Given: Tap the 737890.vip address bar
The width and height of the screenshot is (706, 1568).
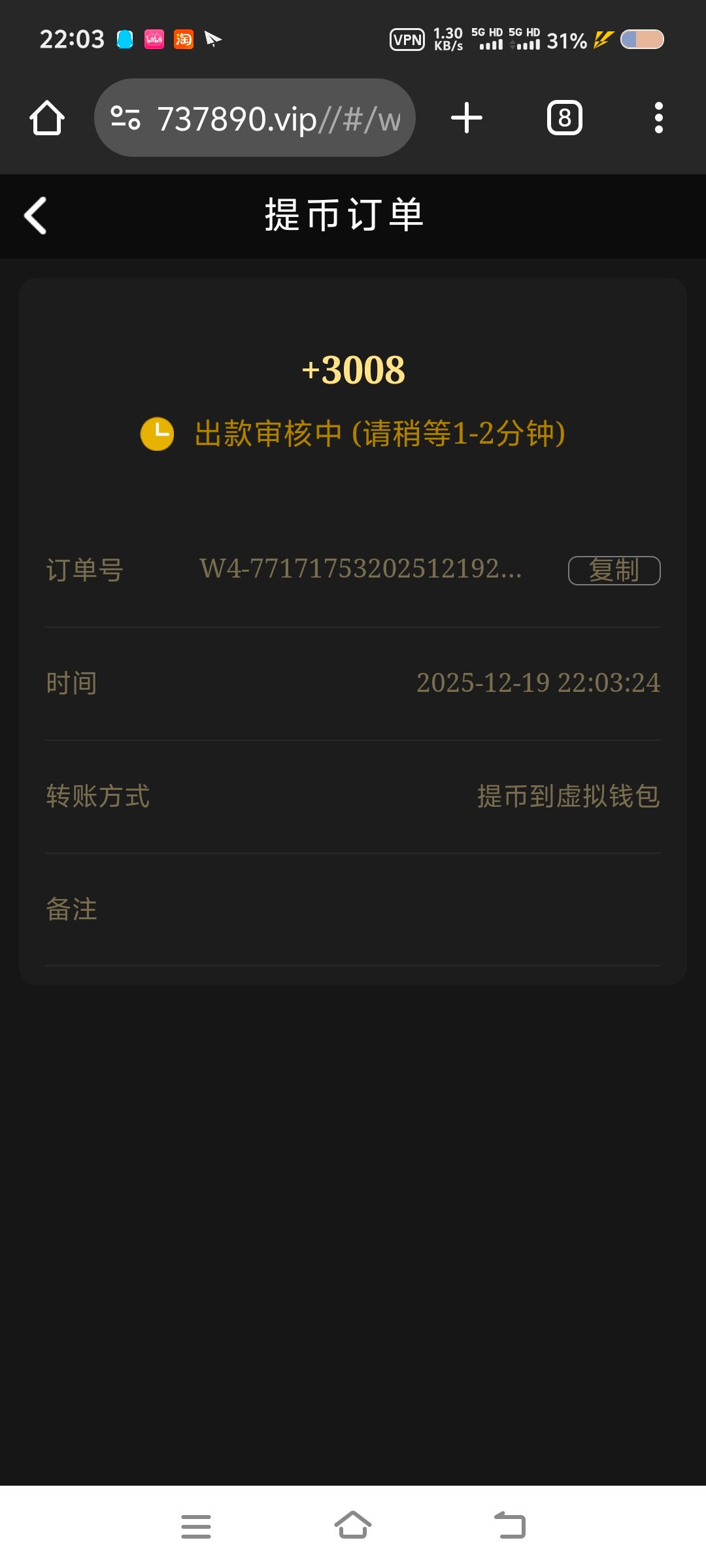Looking at the screenshot, I should (x=278, y=118).
